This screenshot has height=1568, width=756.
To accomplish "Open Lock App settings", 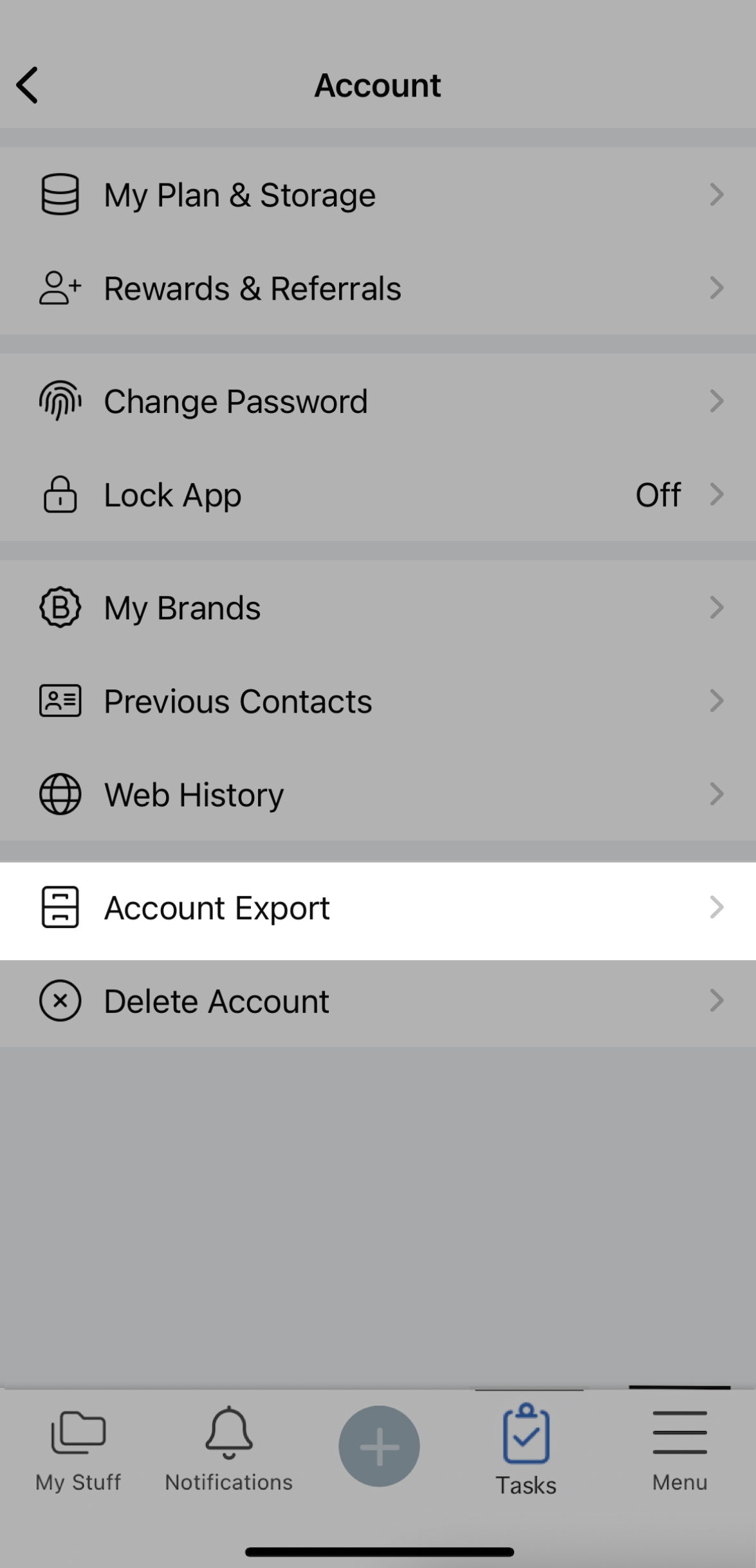I will pyautogui.click(x=378, y=495).
